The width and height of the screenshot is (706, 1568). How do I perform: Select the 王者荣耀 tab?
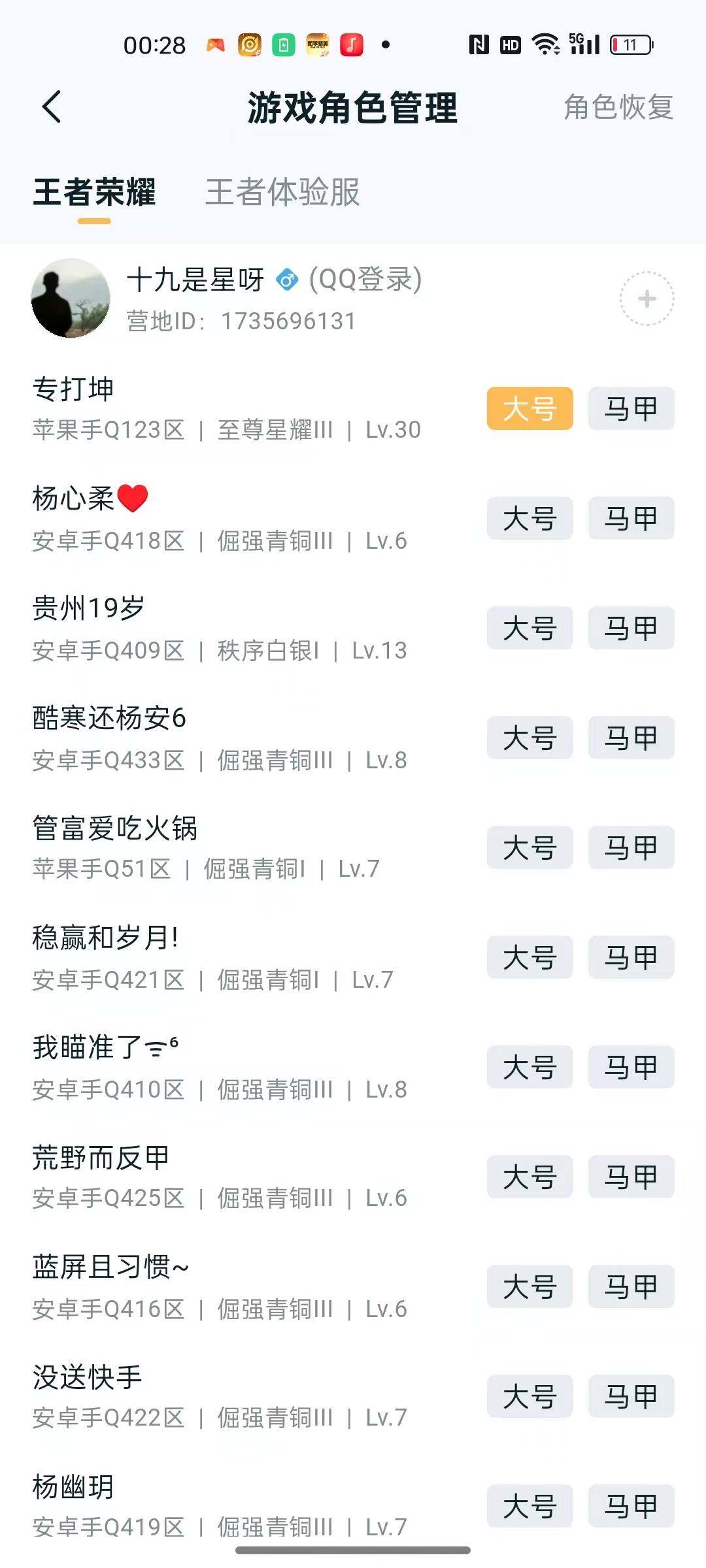pos(95,192)
